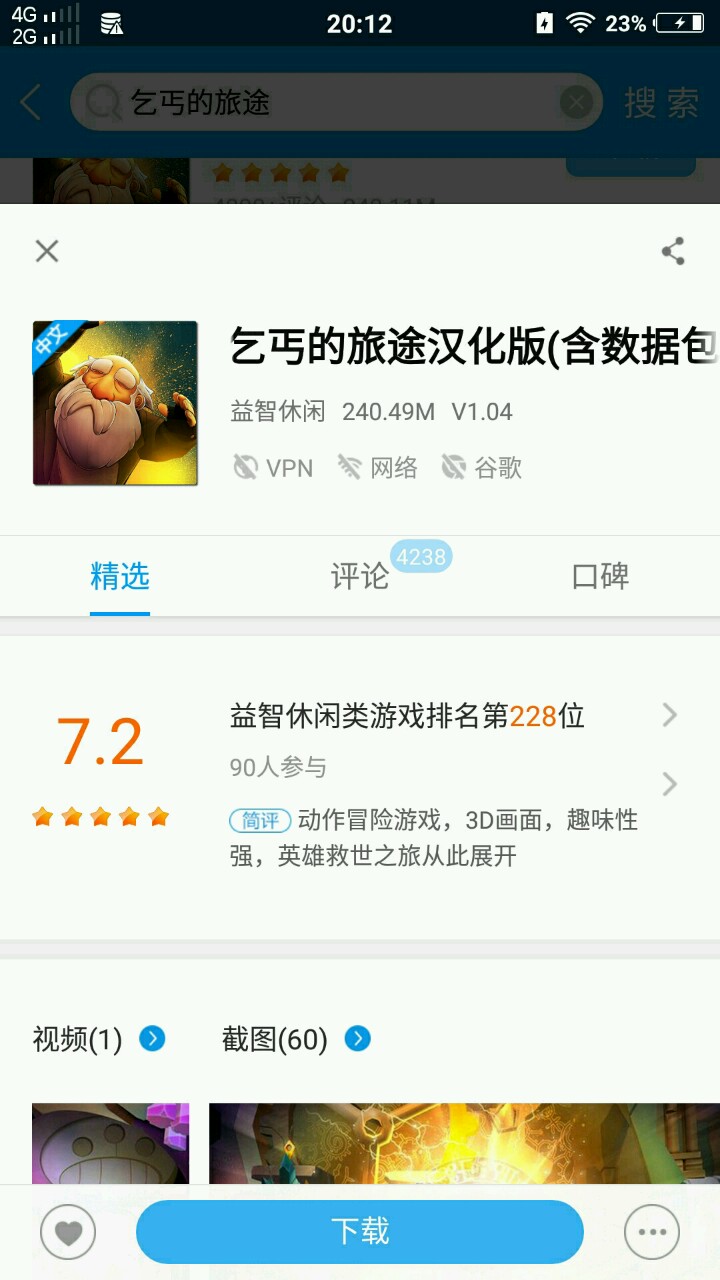
Task: Open the more options menu
Action: (x=652, y=1232)
